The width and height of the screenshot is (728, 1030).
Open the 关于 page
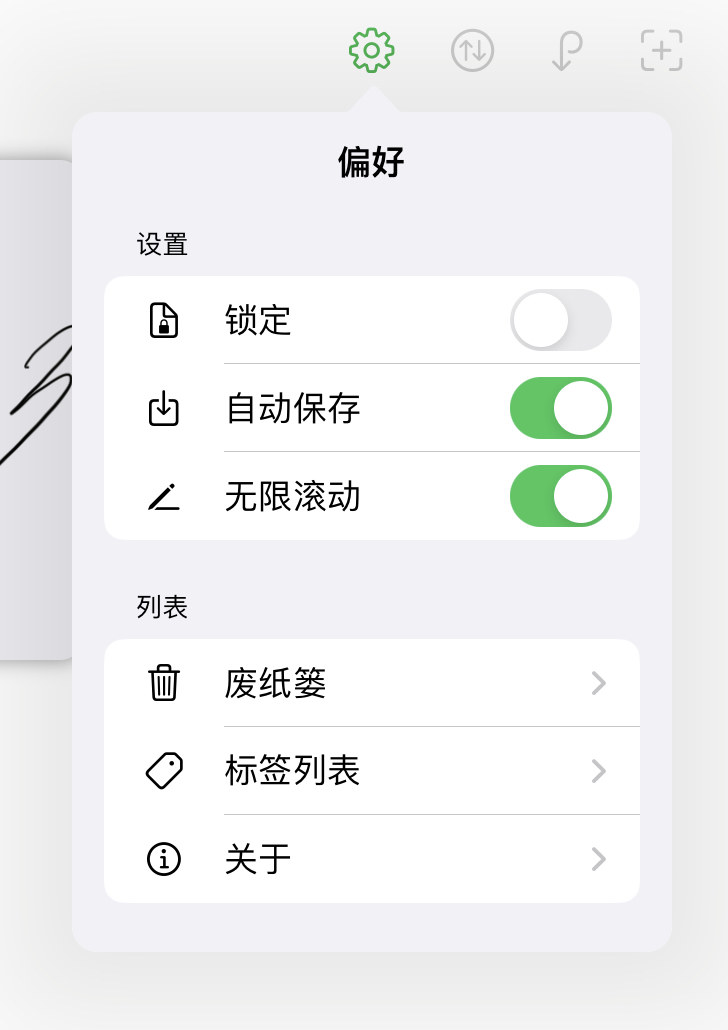point(372,859)
